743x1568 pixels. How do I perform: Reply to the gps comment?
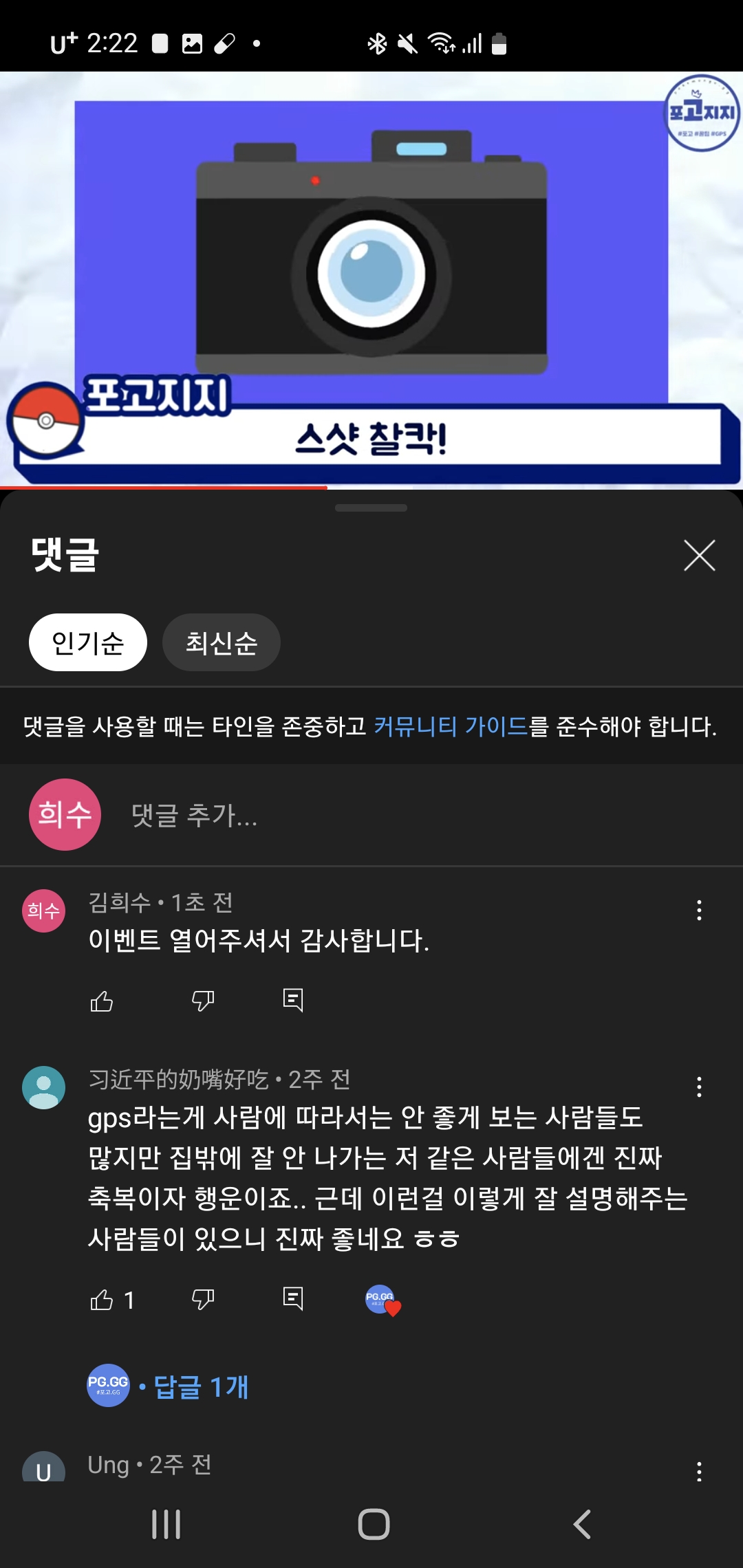click(x=293, y=1300)
